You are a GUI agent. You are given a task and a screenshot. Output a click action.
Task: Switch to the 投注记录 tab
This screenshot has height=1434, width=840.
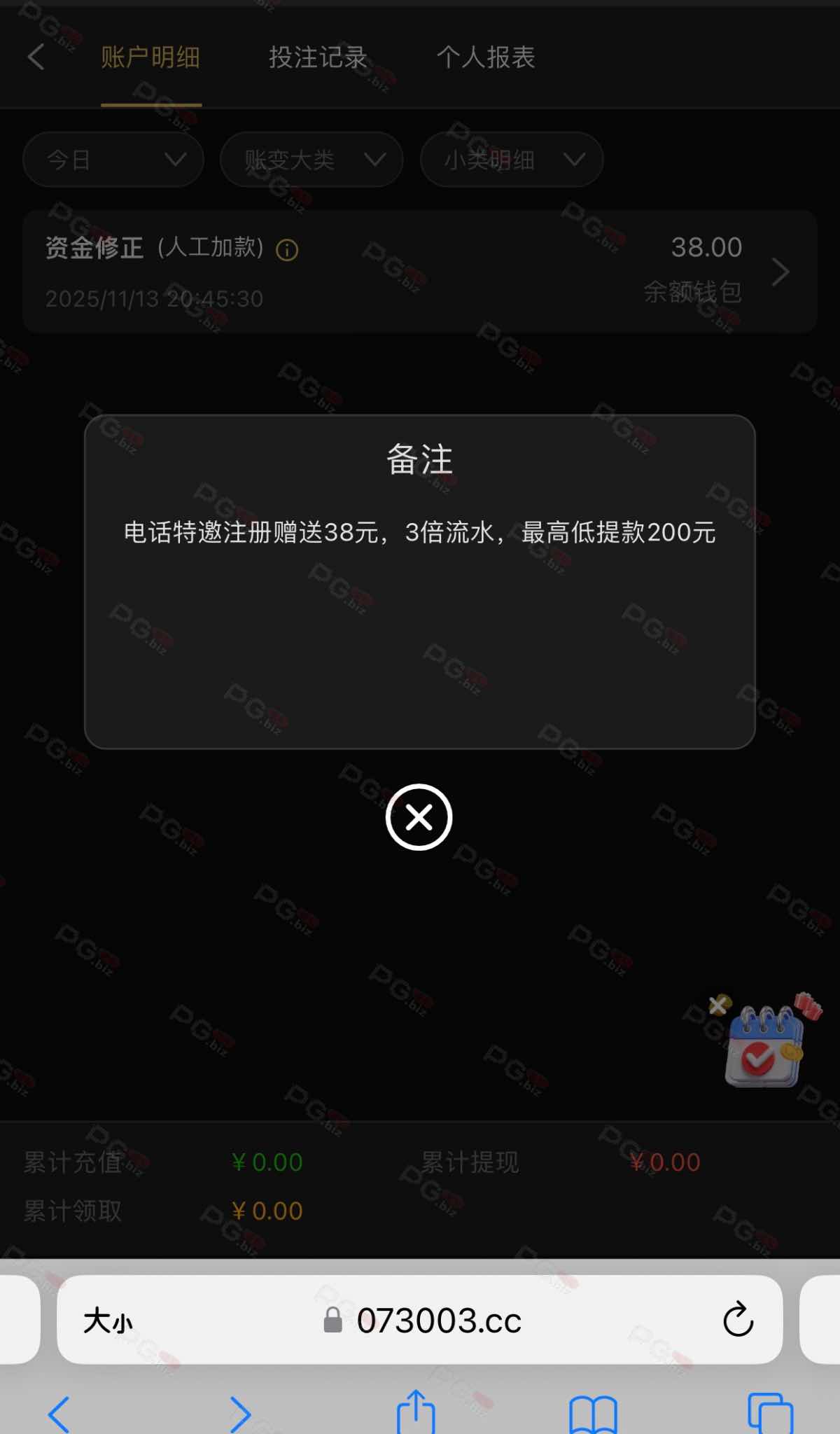[x=318, y=57]
